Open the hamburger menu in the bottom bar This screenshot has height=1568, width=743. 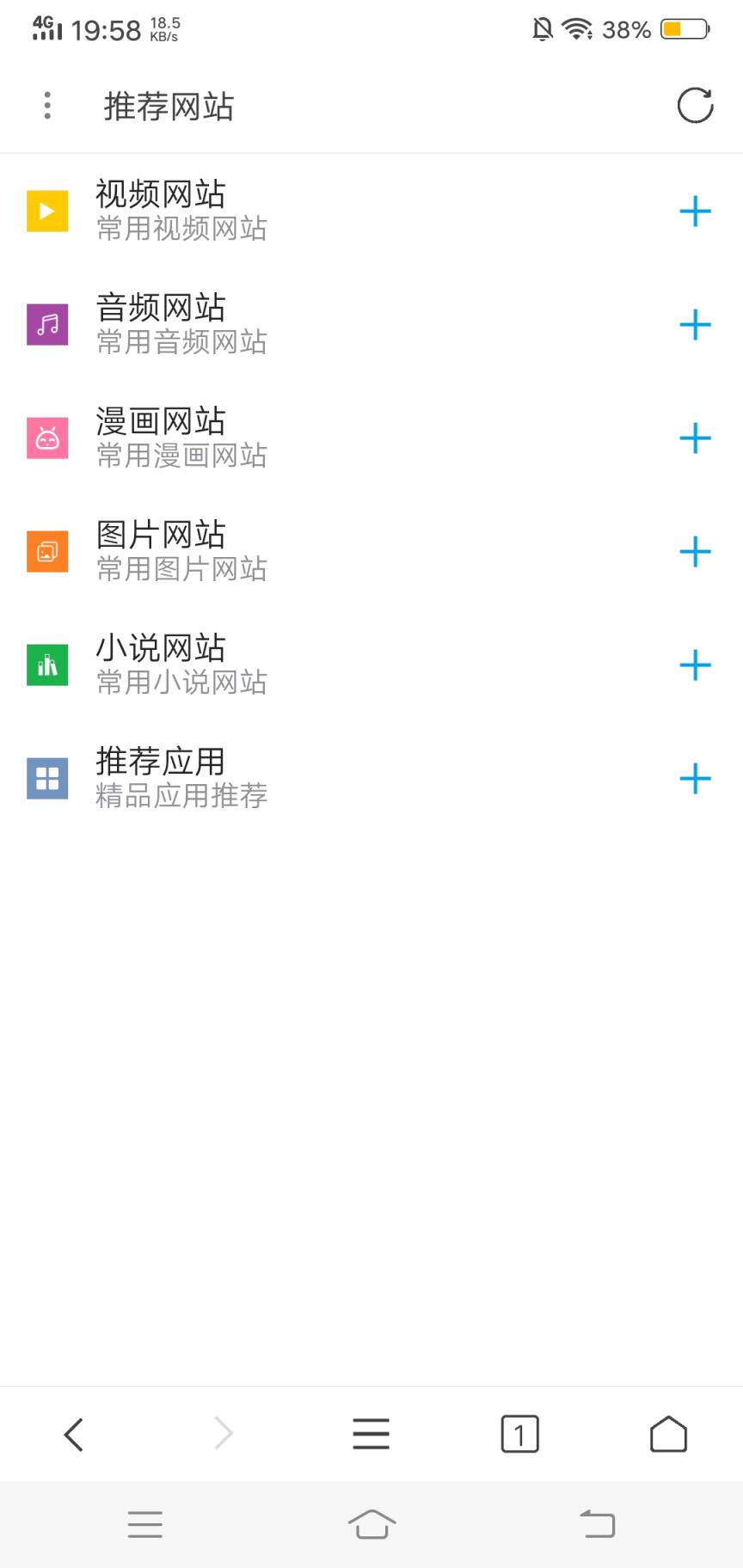point(371,1433)
